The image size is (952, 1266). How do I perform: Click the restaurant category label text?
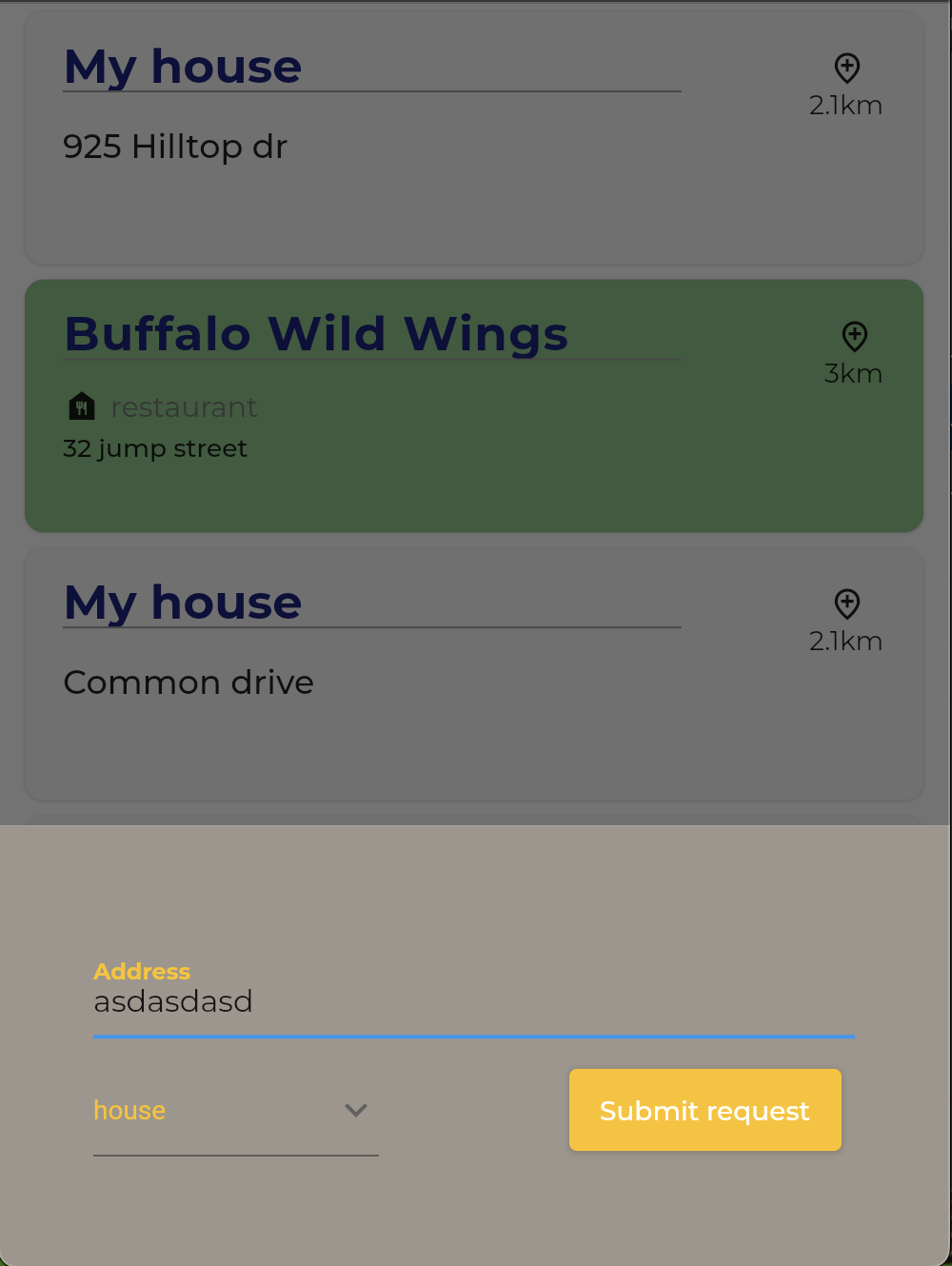click(184, 407)
